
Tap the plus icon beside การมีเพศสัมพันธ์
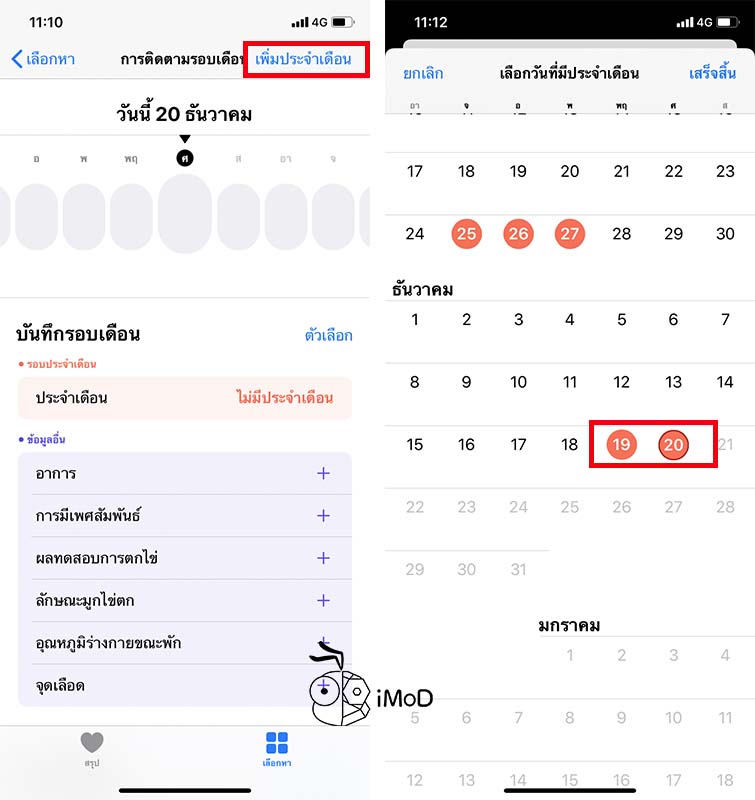coord(322,517)
